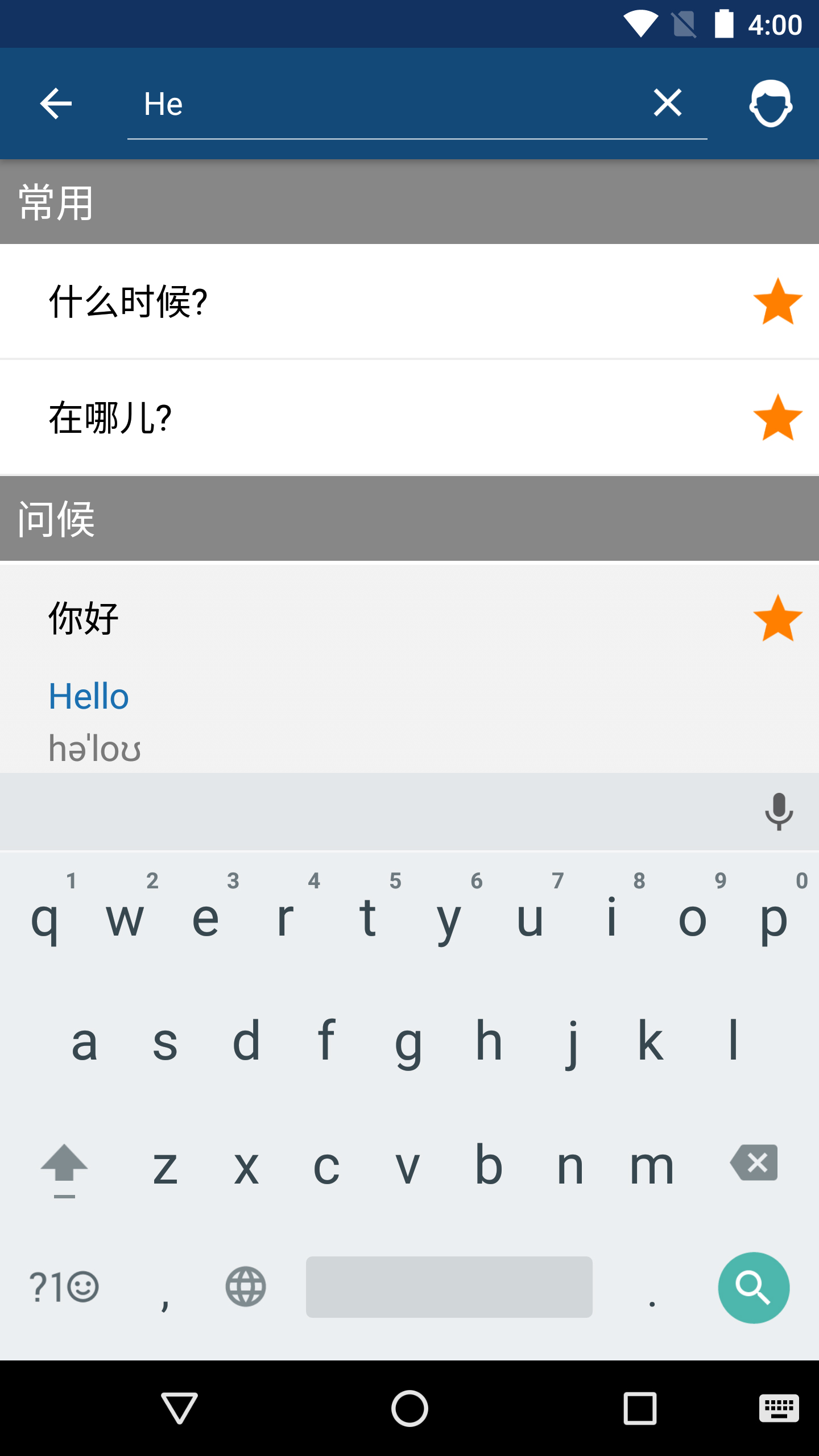Go back using the arrow icon
This screenshot has height=1456, width=819.
click(56, 104)
